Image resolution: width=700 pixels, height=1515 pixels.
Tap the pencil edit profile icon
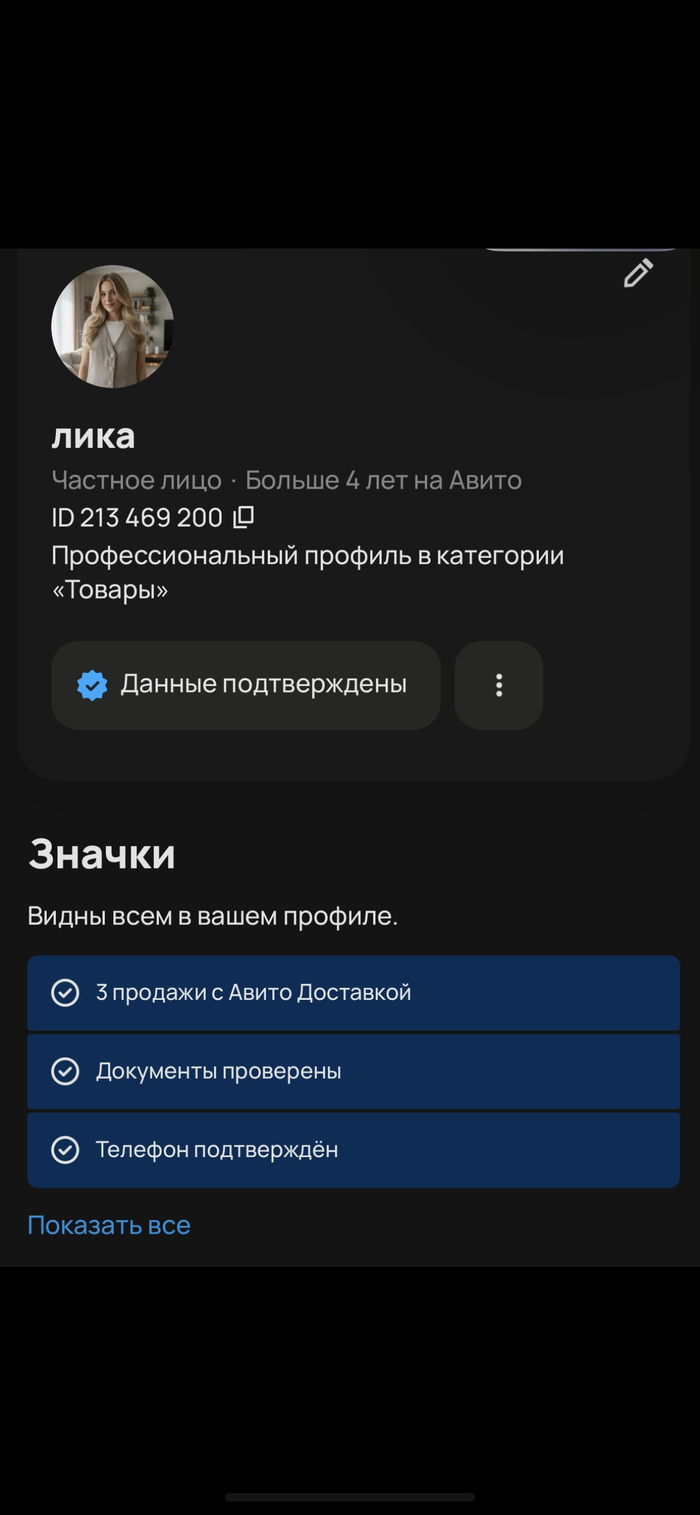click(638, 273)
